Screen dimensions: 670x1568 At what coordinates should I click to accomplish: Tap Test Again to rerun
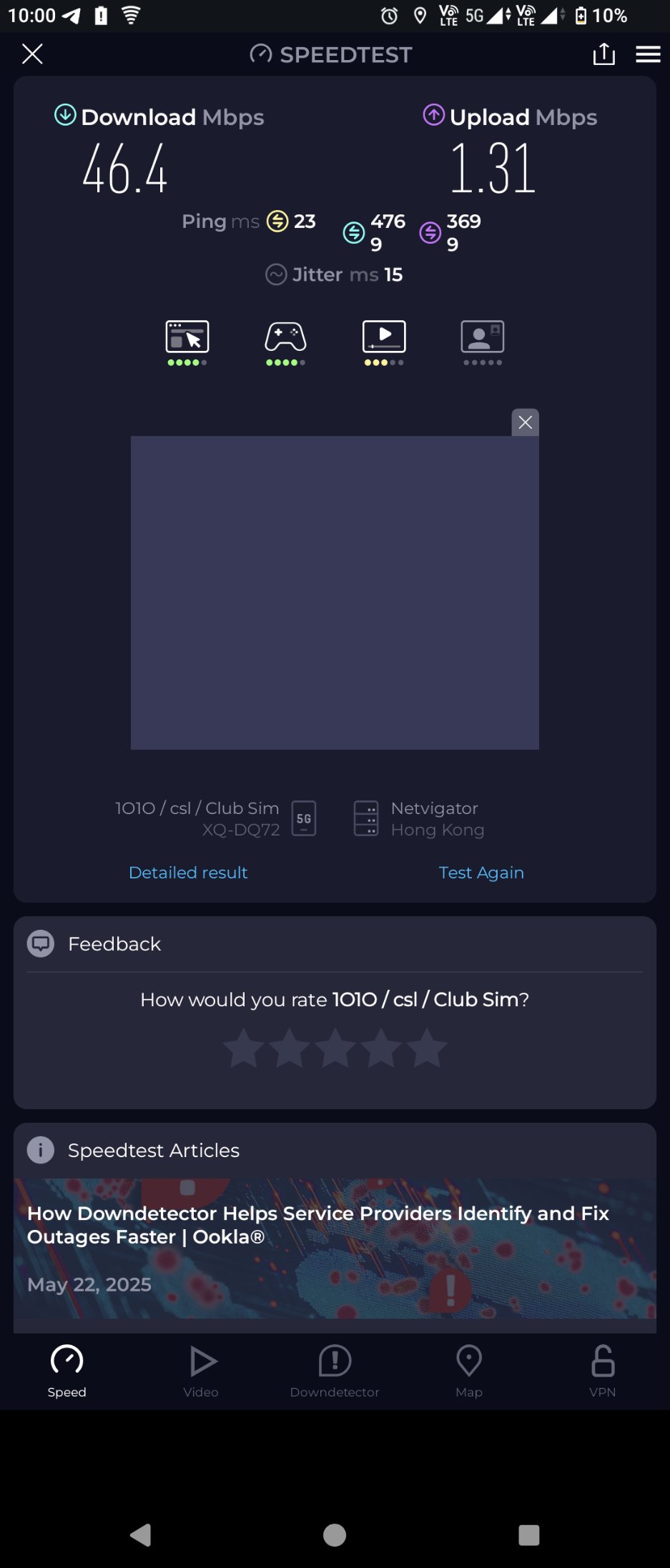(x=481, y=873)
